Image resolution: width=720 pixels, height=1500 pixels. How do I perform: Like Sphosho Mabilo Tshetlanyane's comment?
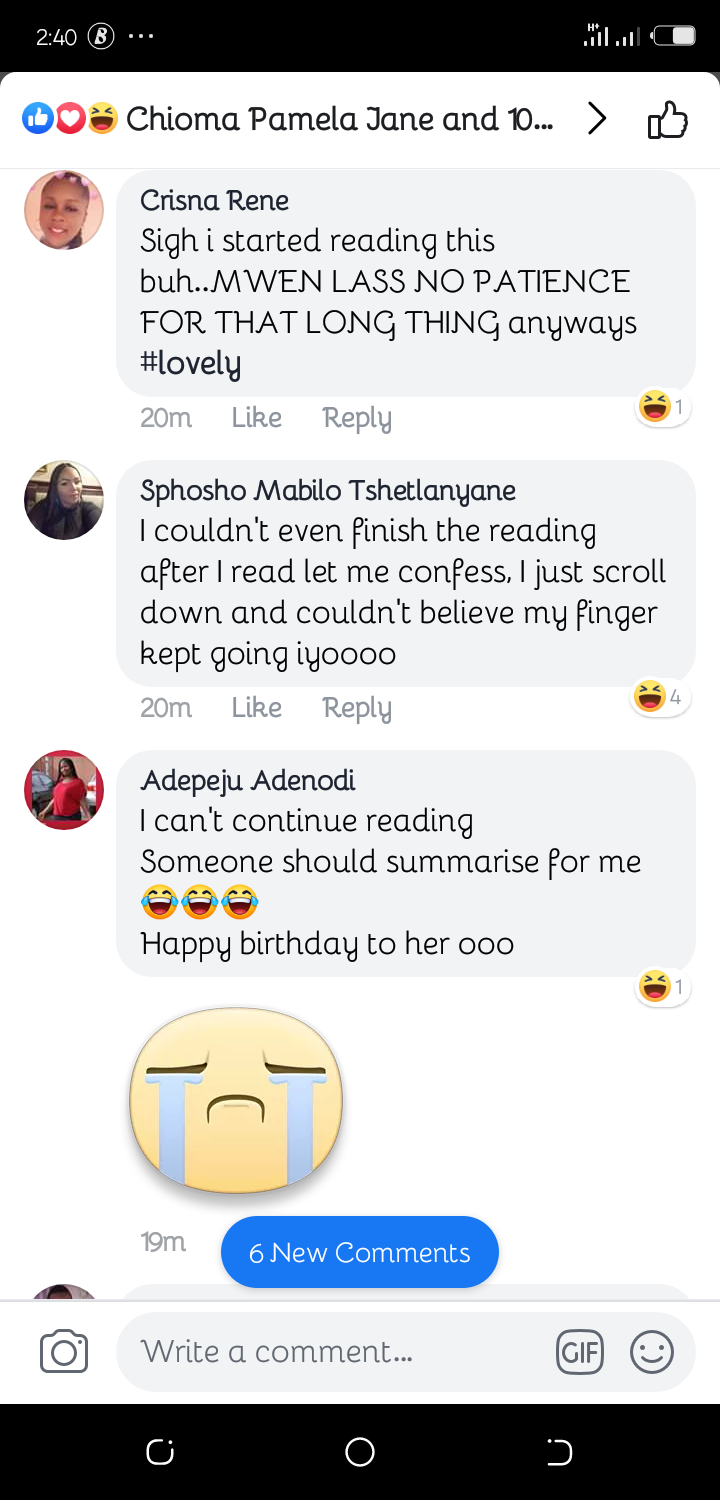click(256, 708)
